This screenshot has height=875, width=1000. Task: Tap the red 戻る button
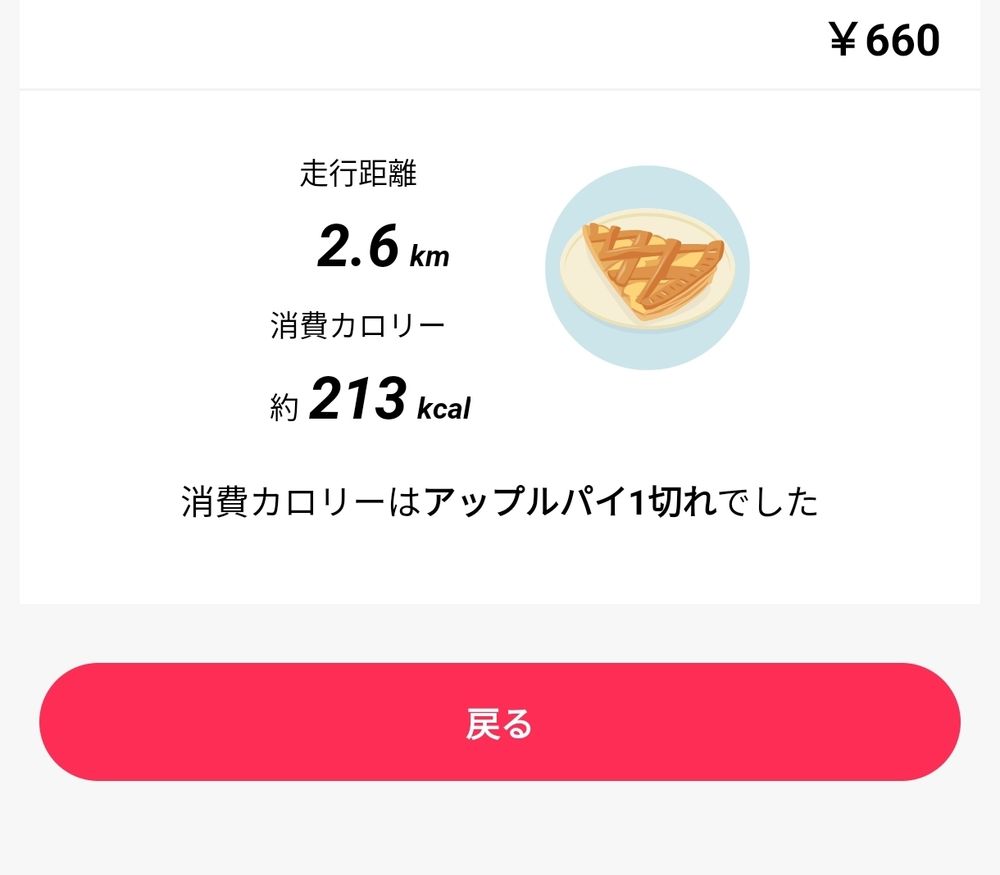pyautogui.click(x=499, y=722)
